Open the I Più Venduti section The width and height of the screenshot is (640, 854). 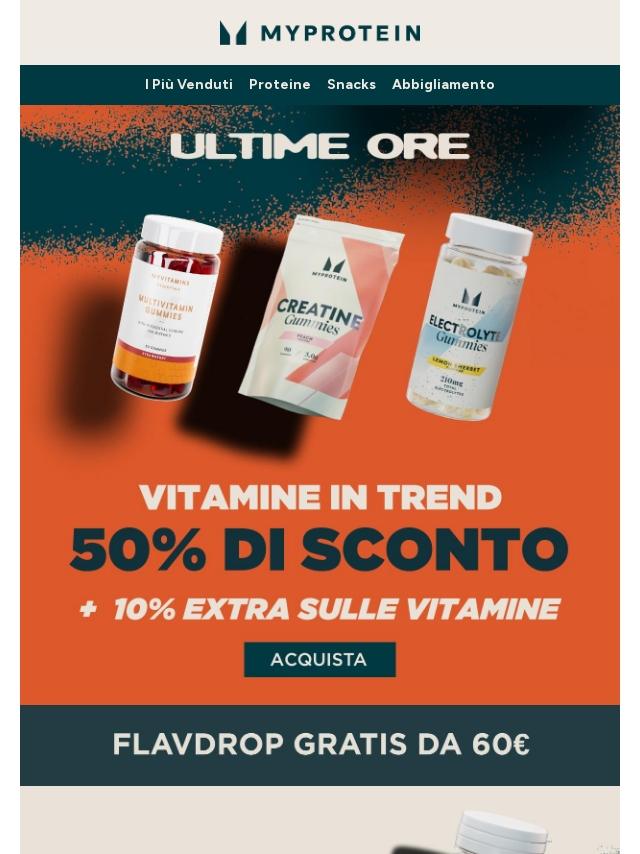coord(189,85)
